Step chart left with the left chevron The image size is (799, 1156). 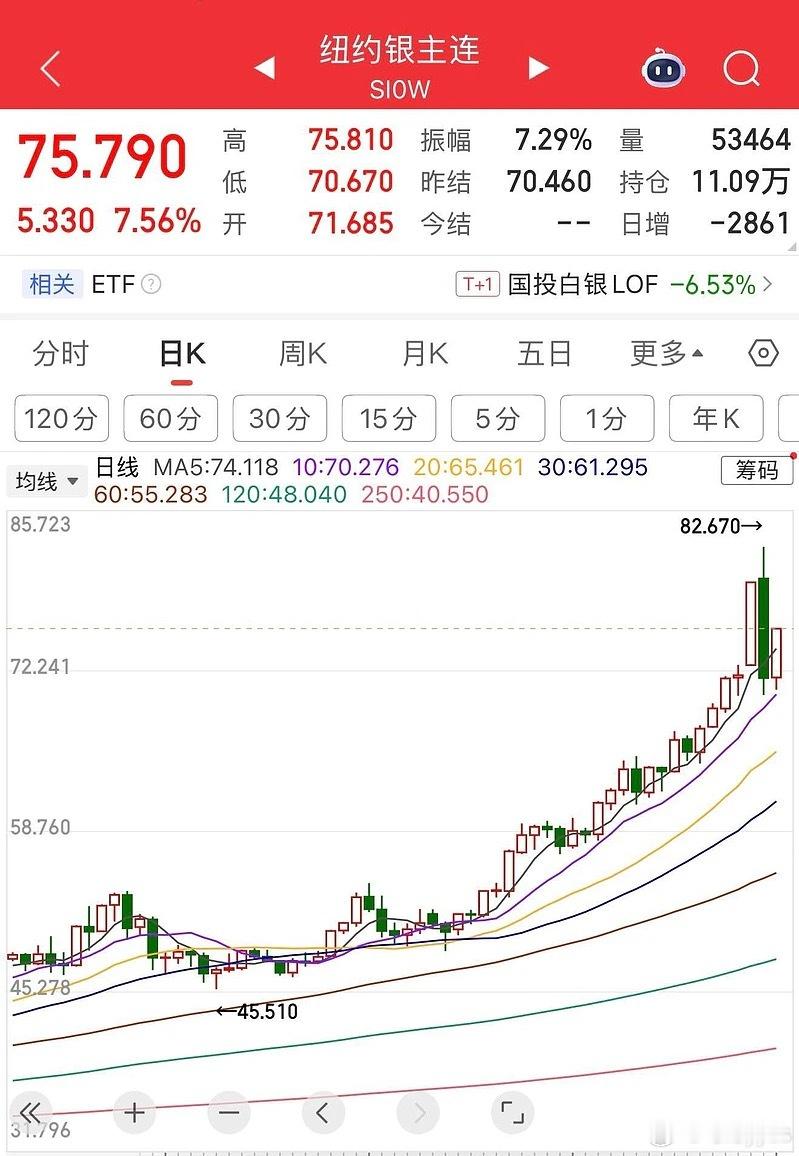click(322, 1111)
